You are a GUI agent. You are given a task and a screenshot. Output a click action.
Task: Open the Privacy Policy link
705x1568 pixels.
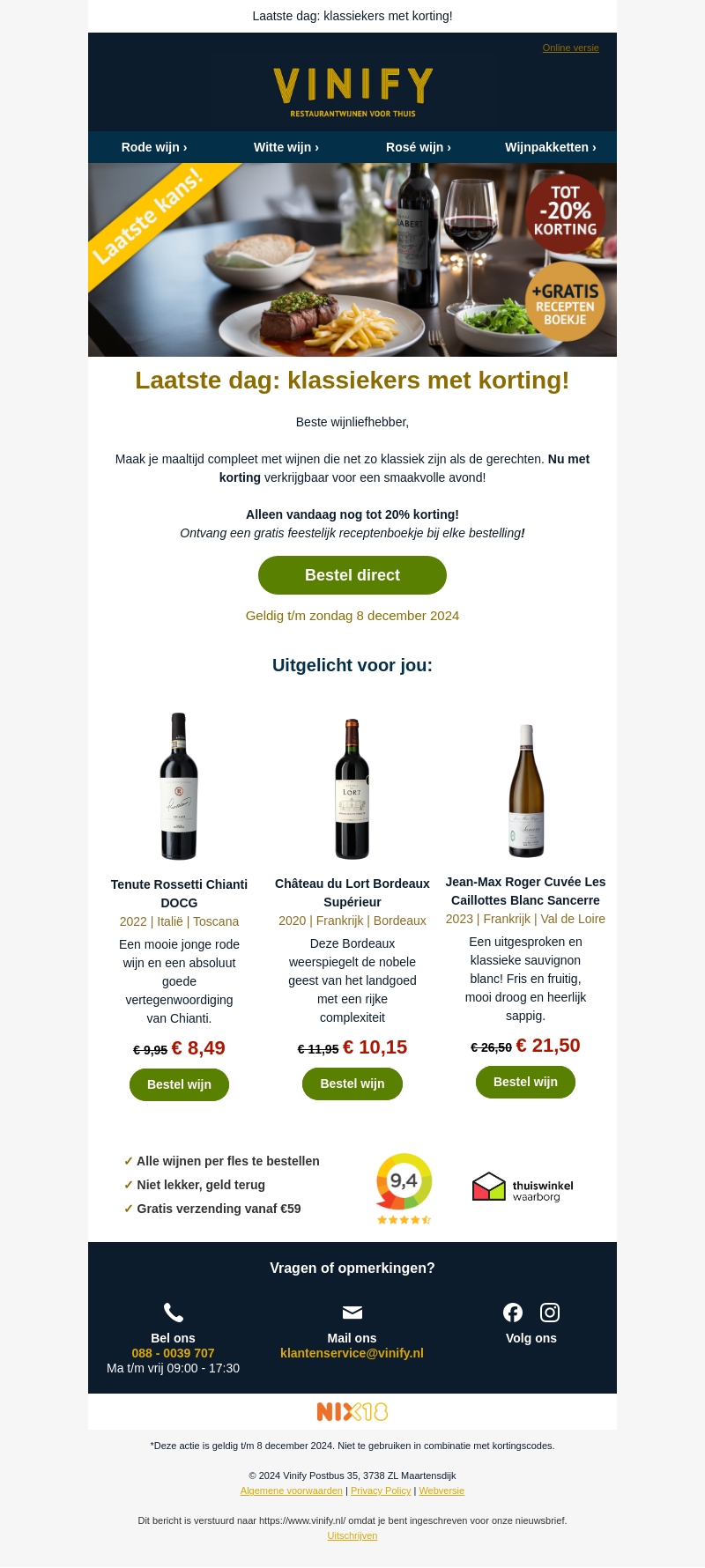[x=381, y=1490]
